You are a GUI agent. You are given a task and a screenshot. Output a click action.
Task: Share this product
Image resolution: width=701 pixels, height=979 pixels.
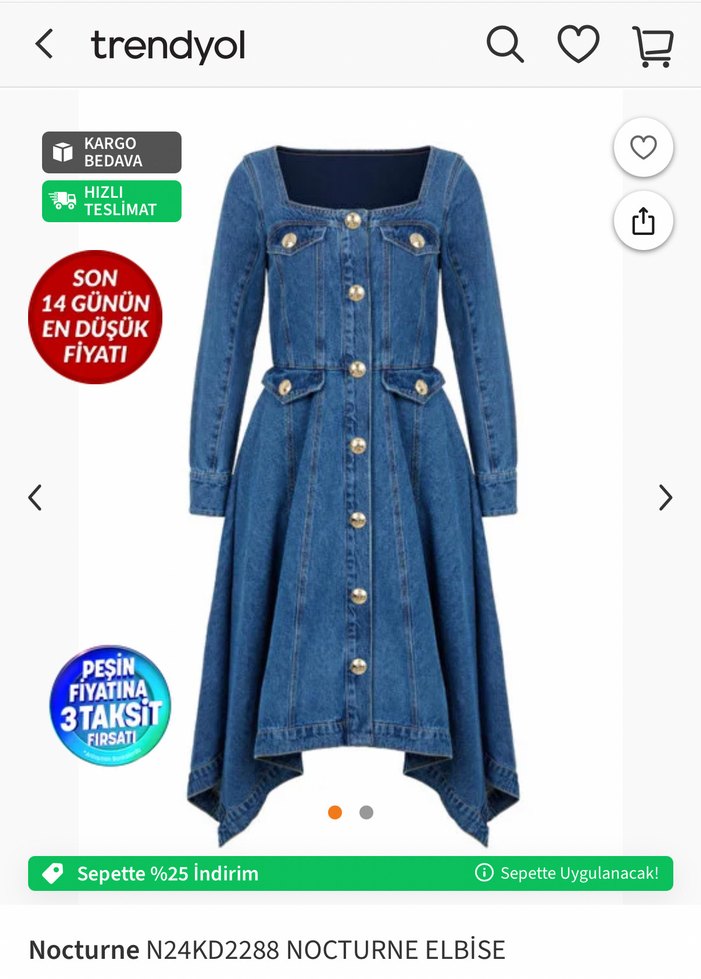tap(643, 221)
